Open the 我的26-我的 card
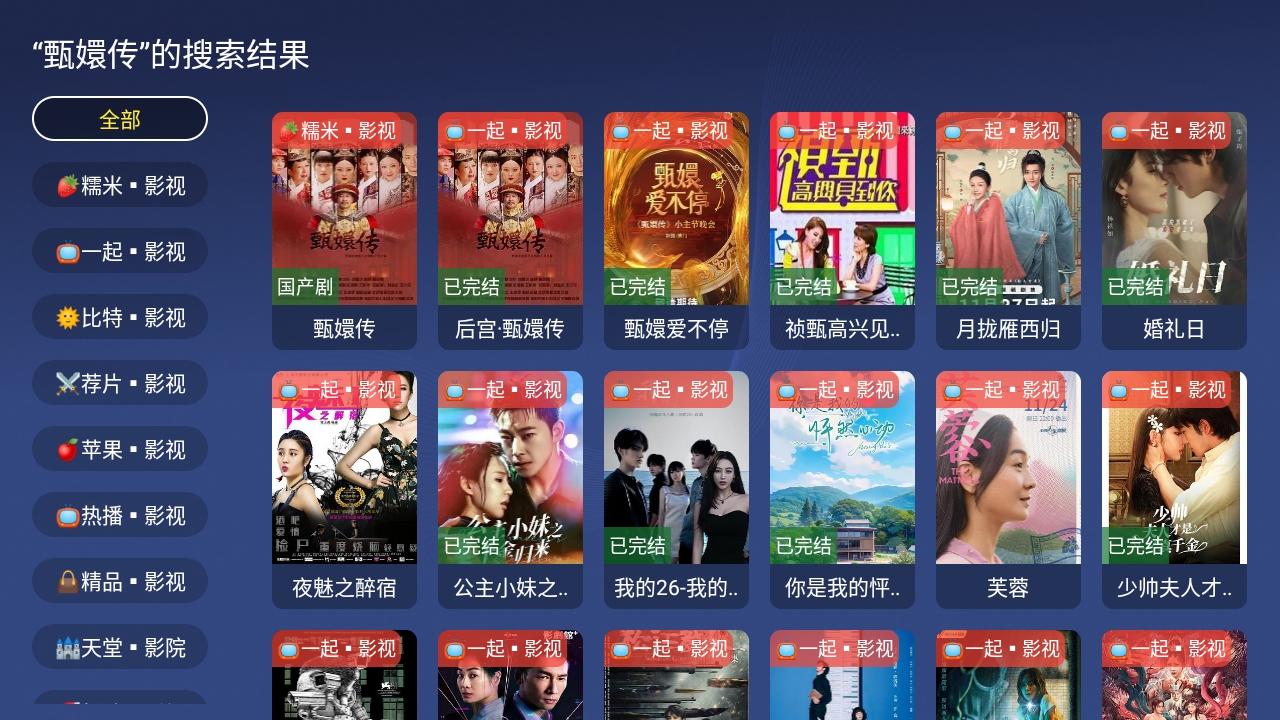Screen dimensions: 1280x720 (676, 489)
